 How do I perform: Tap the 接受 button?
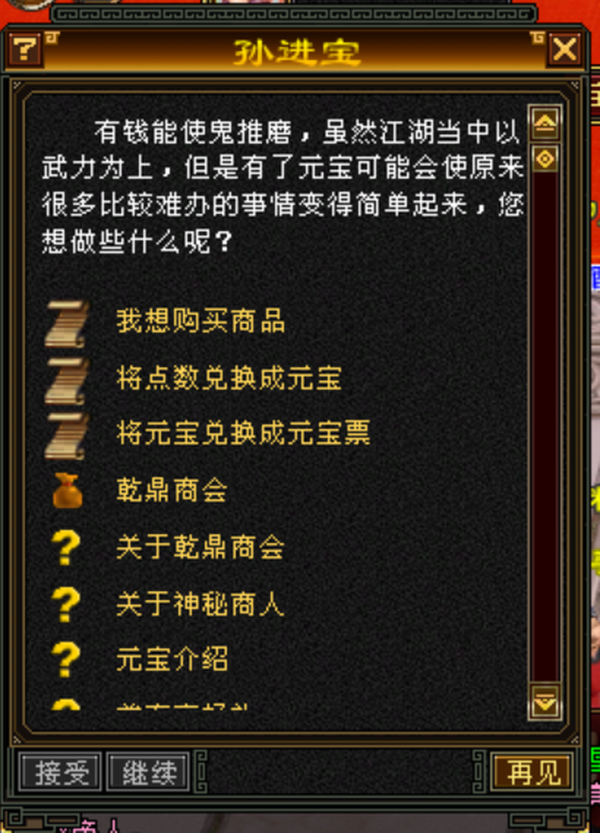[61, 772]
